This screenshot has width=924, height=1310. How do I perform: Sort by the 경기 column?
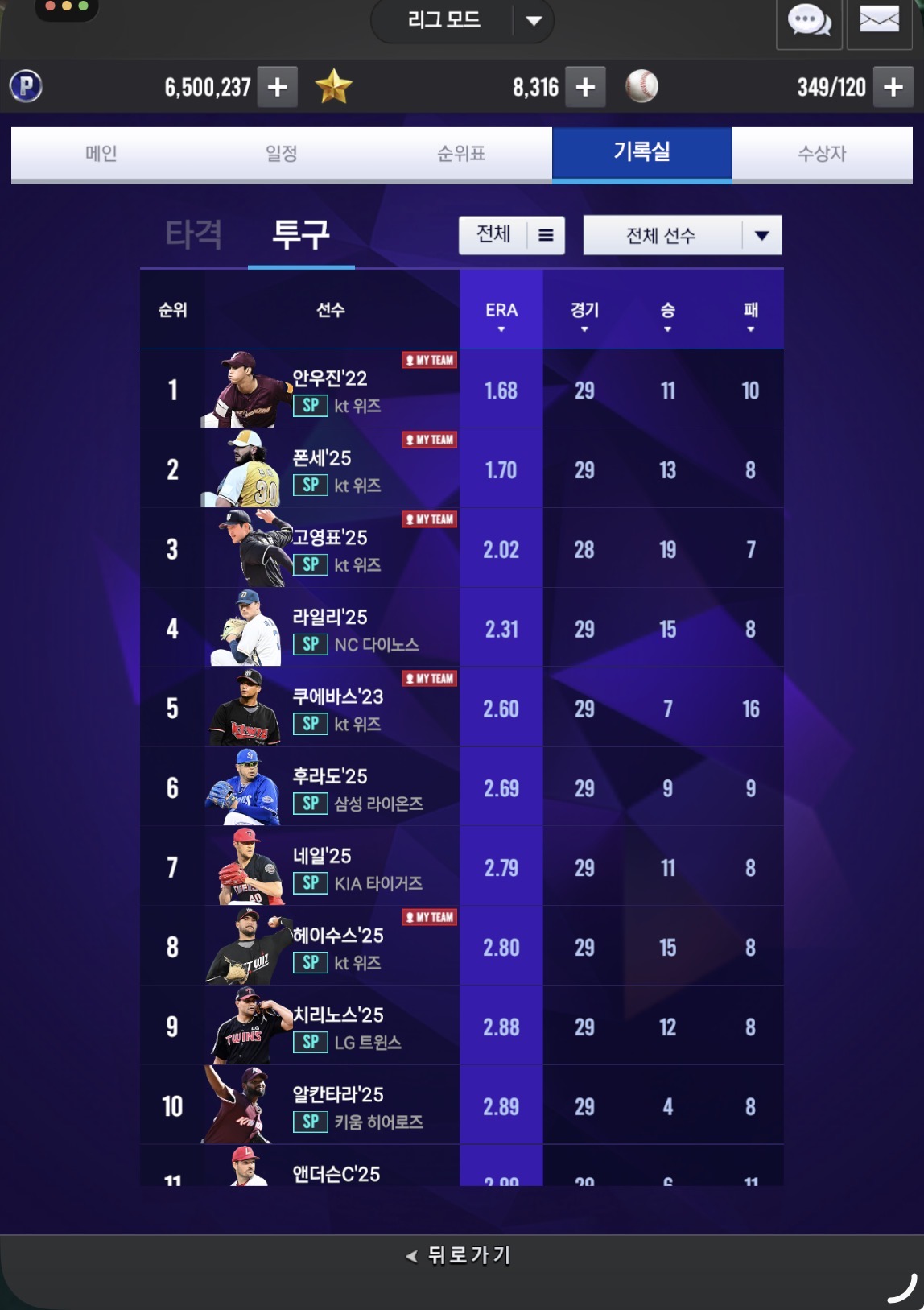(584, 315)
